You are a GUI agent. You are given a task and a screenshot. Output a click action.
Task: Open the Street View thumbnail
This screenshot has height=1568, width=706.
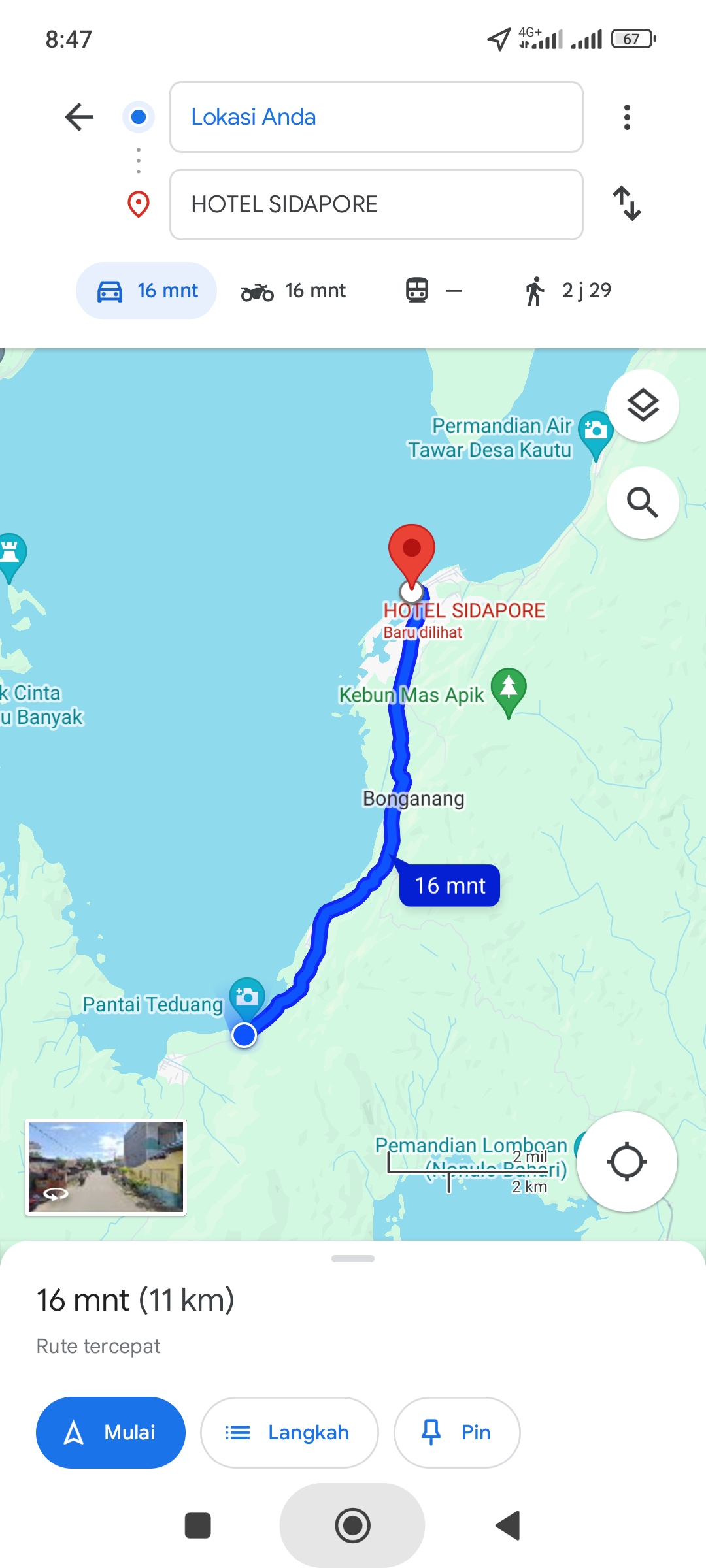point(106,1167)
